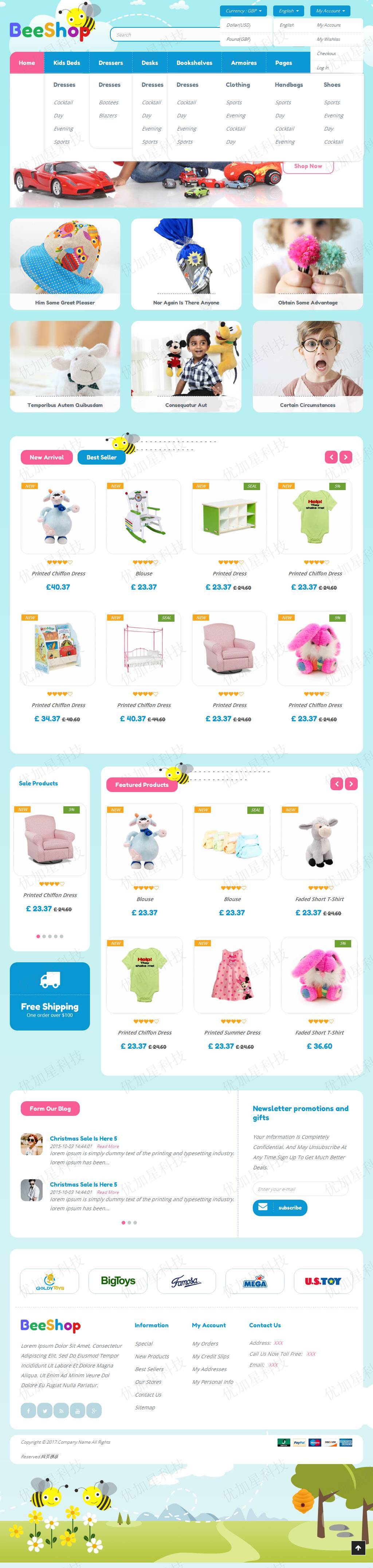This screenshot has width=373, height=1568.
Task: Open the My Orders footer link
Action: coord(205,1343)
